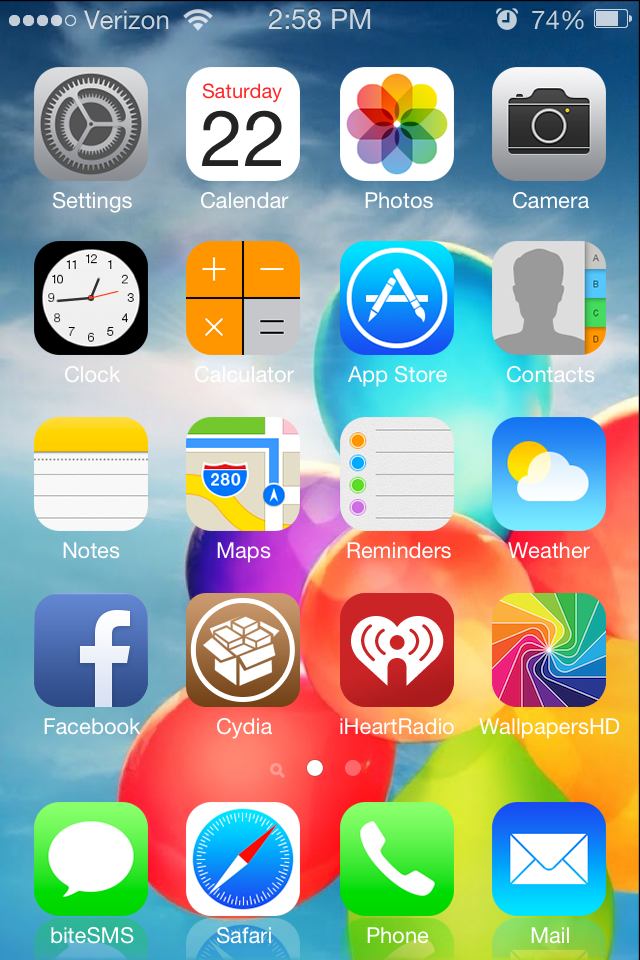Open biteSMS from the dock
Screen dimensions: 640x960
tap(91, 859)
